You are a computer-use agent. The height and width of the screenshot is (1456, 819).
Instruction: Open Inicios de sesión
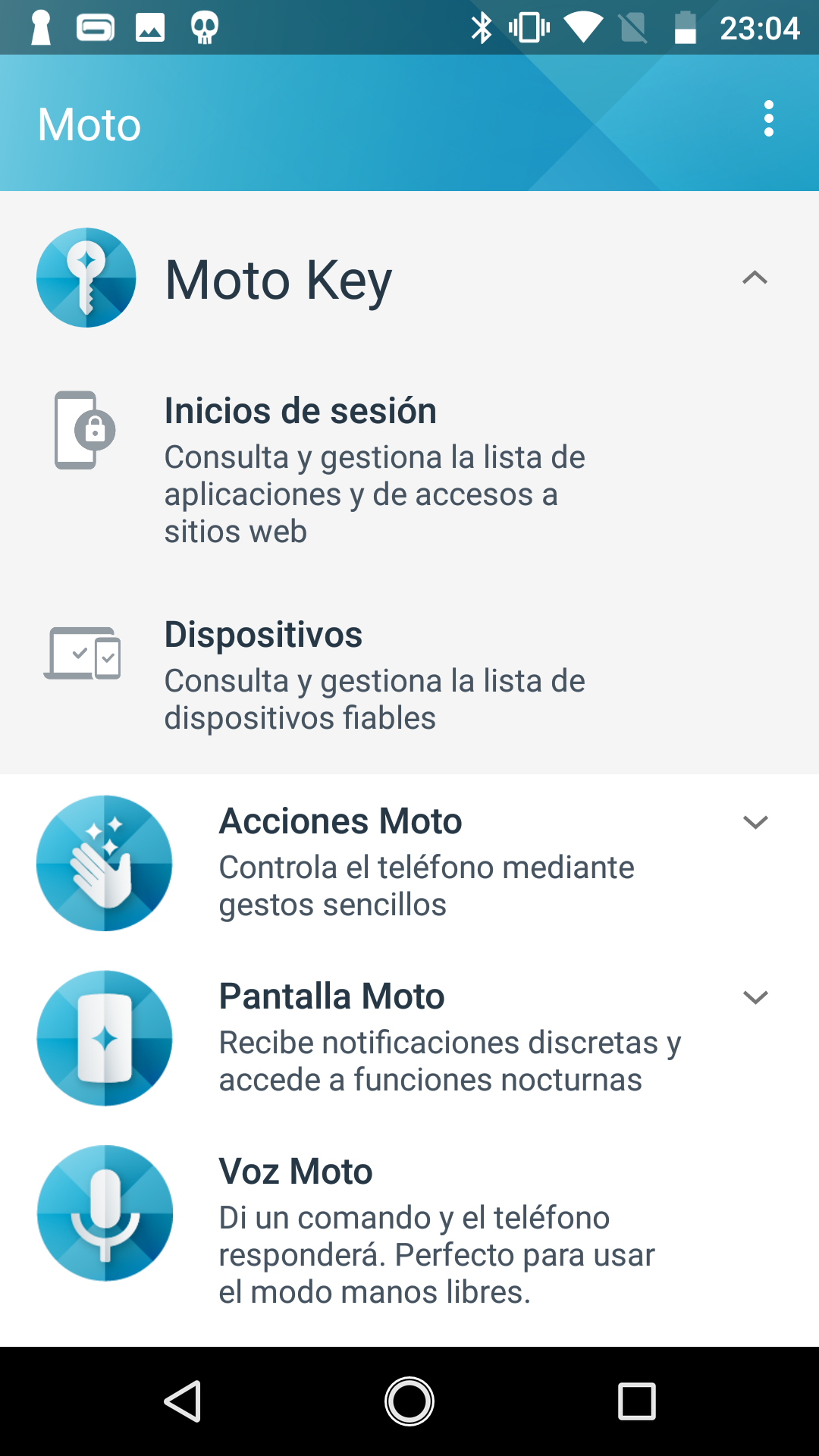coord(409,469)
